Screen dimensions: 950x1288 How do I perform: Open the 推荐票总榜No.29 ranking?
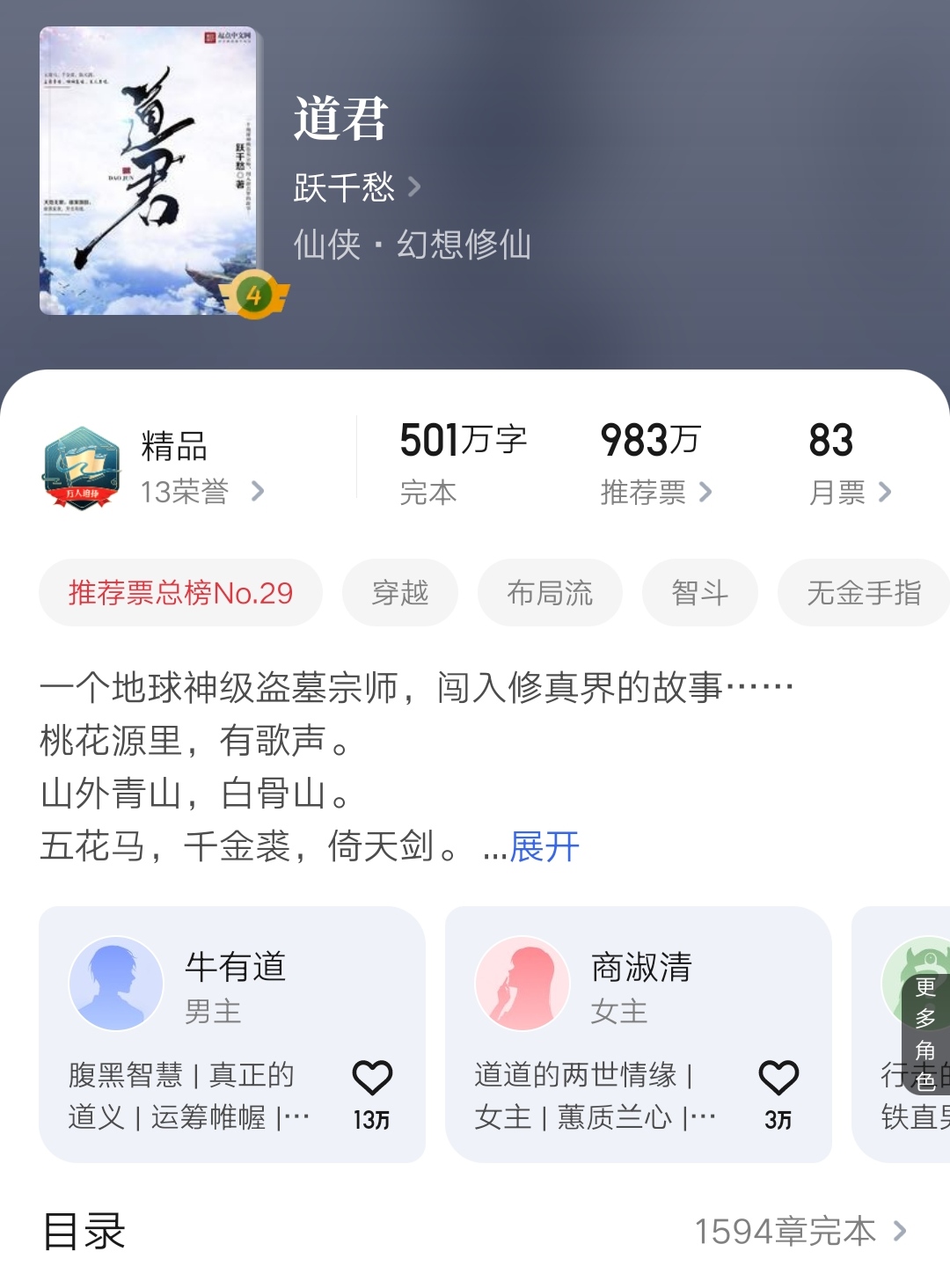181,593
